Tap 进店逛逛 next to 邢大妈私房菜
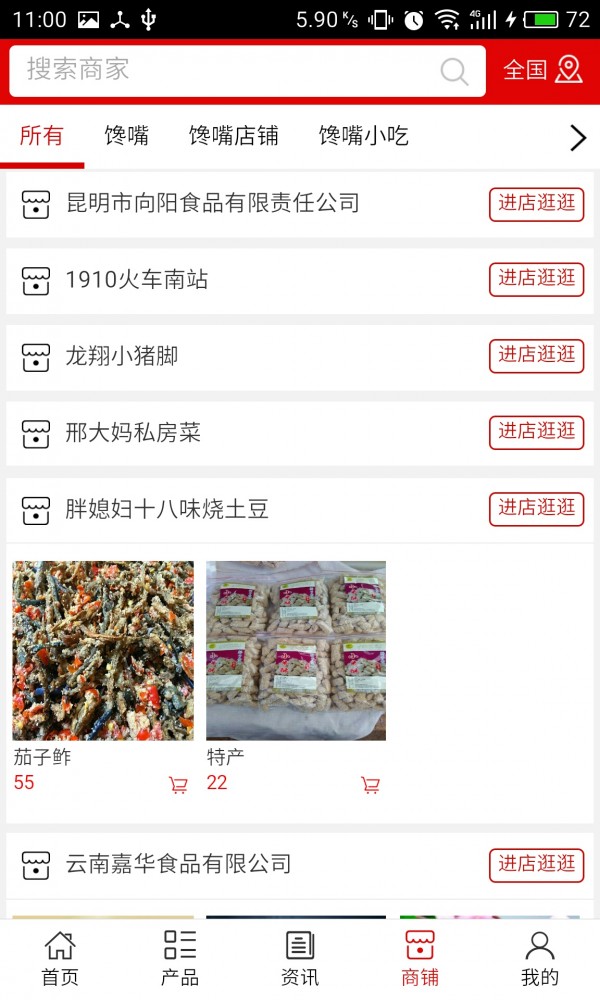600x1000 pixels. [536, 433]
